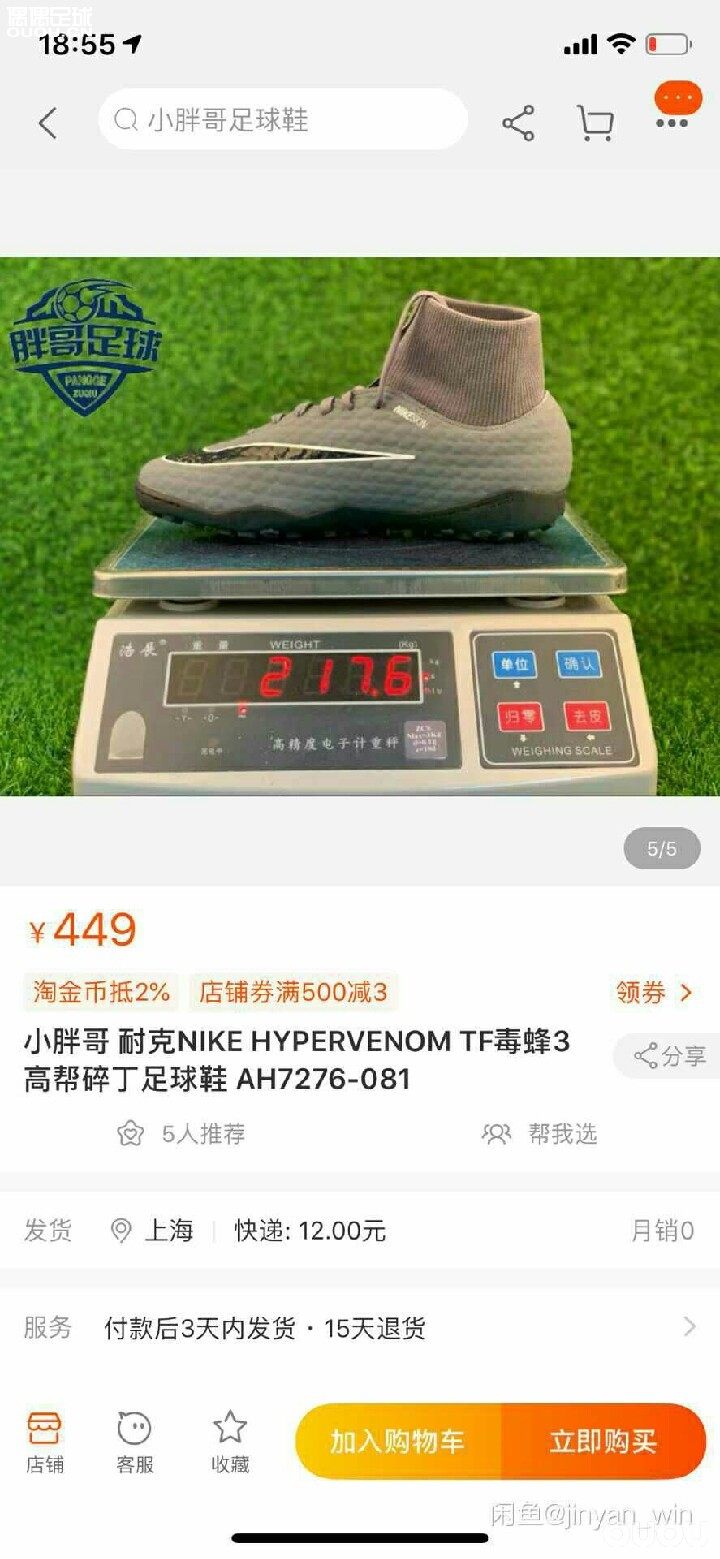
Task: Open the 发货 shipping info row
Action: (360, 1230)
